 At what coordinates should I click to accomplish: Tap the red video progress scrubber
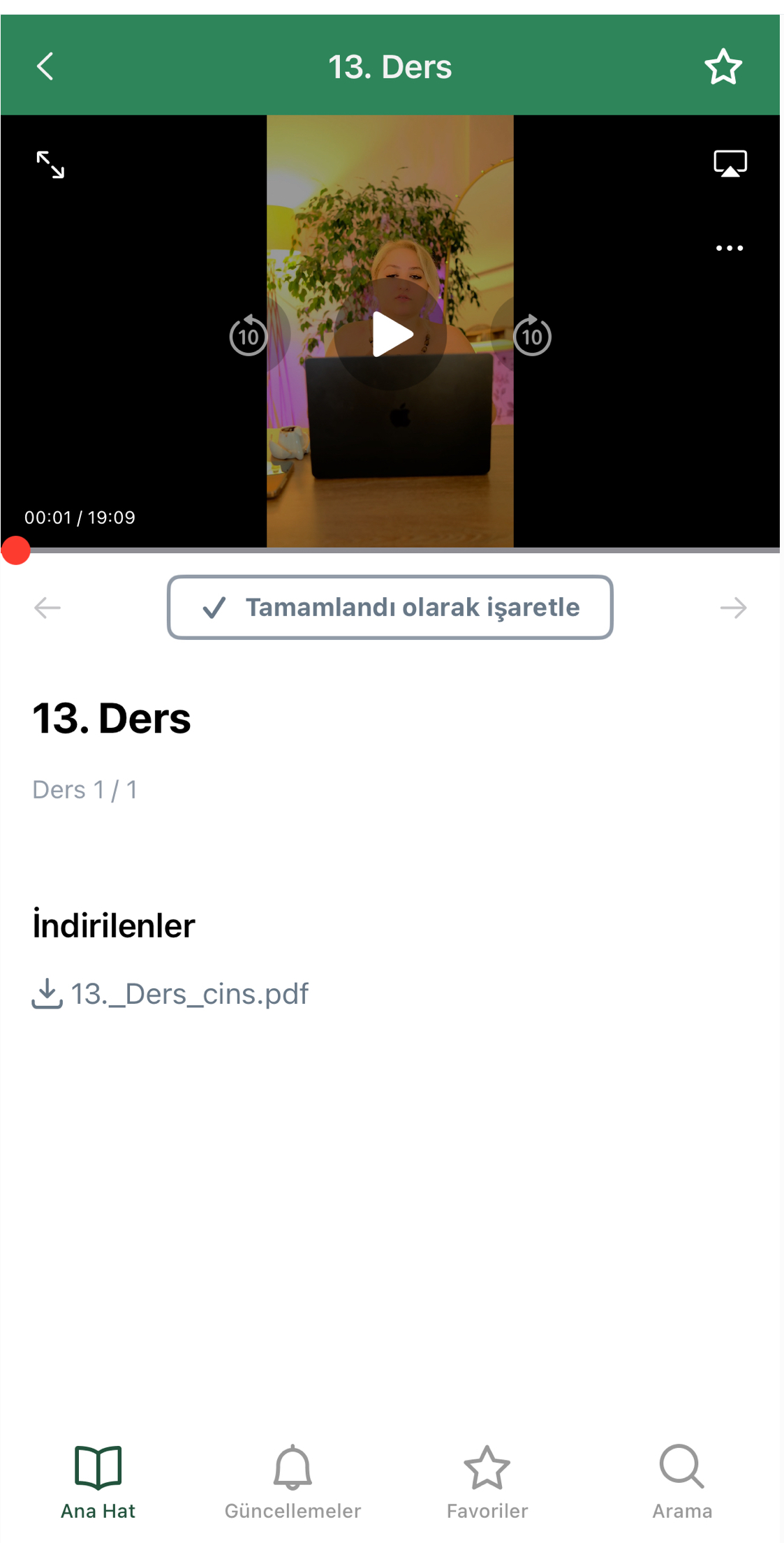(16, 550)
